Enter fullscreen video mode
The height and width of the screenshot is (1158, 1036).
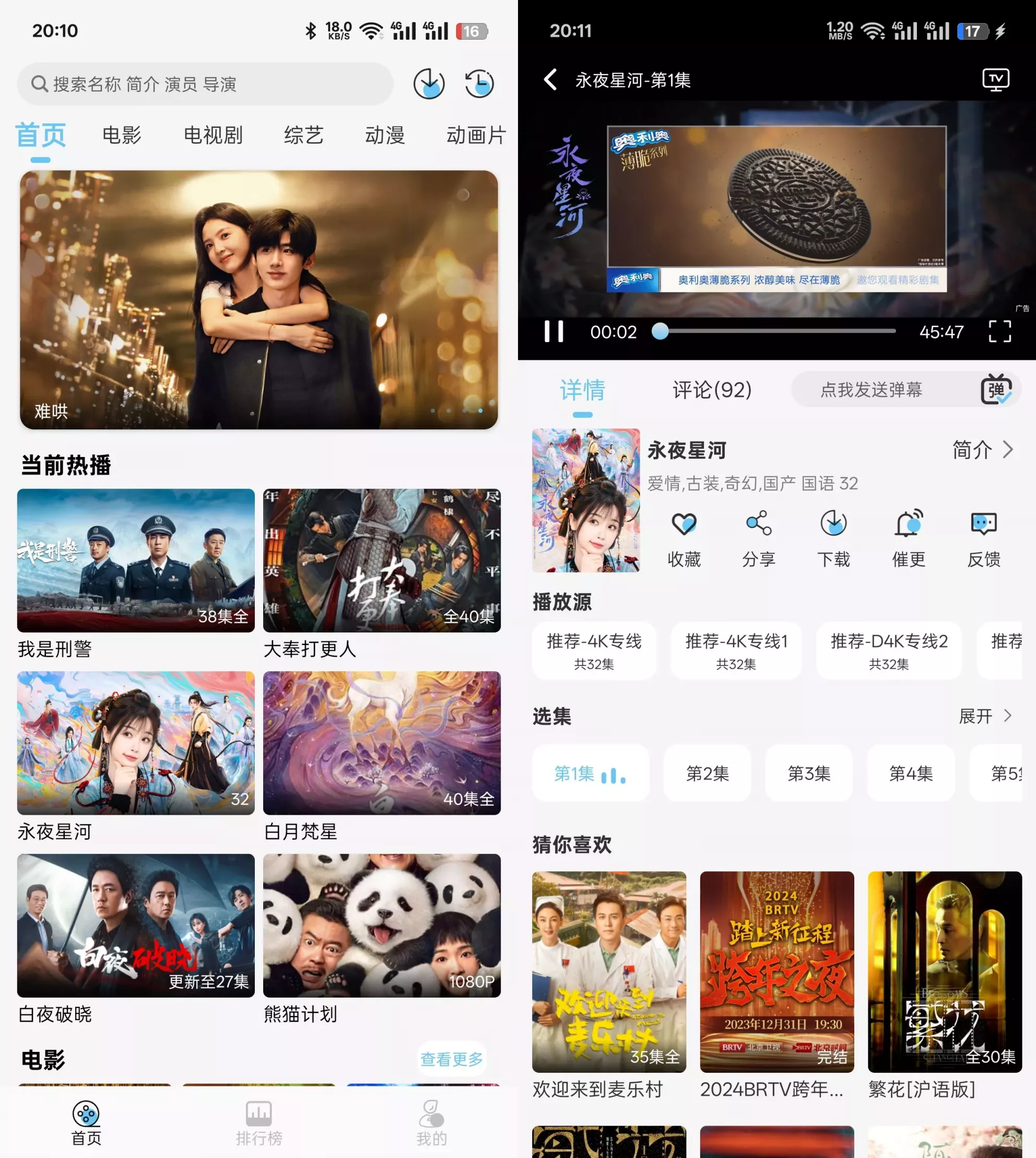tap(999, 331)
